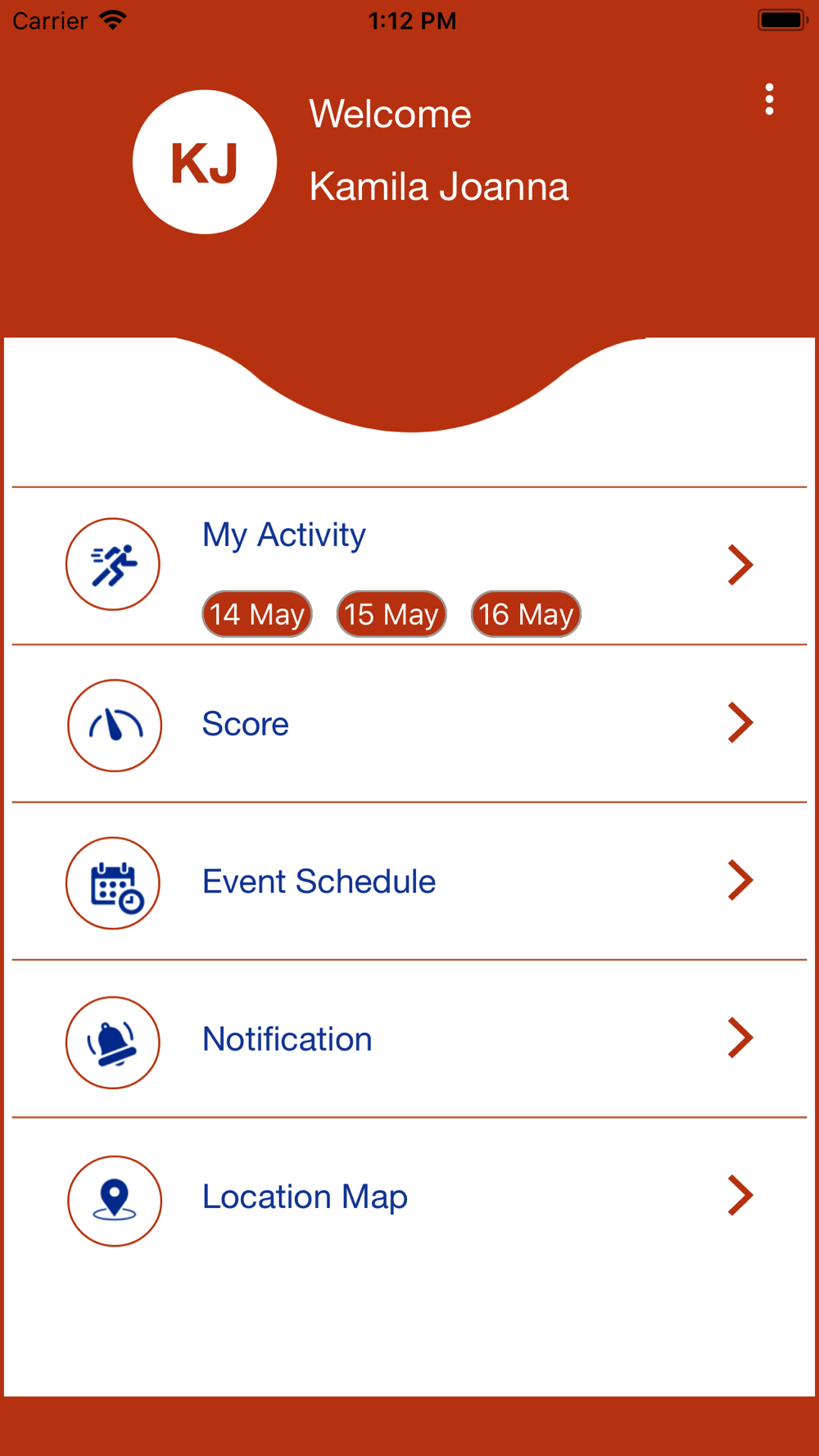819x1456 pixels.
Task: Choose the 15 May chip
Action: 391,614
